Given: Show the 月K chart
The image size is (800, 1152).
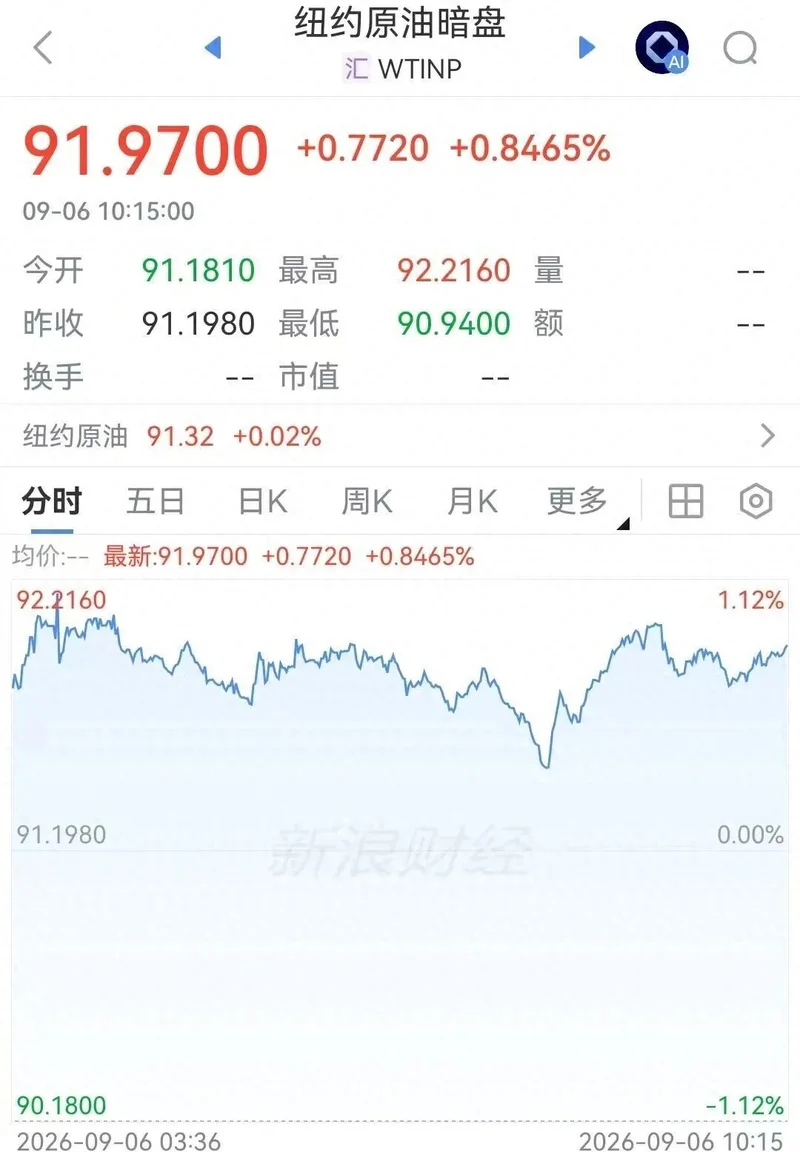Looking at the screenshot, I should pos(472,502).
